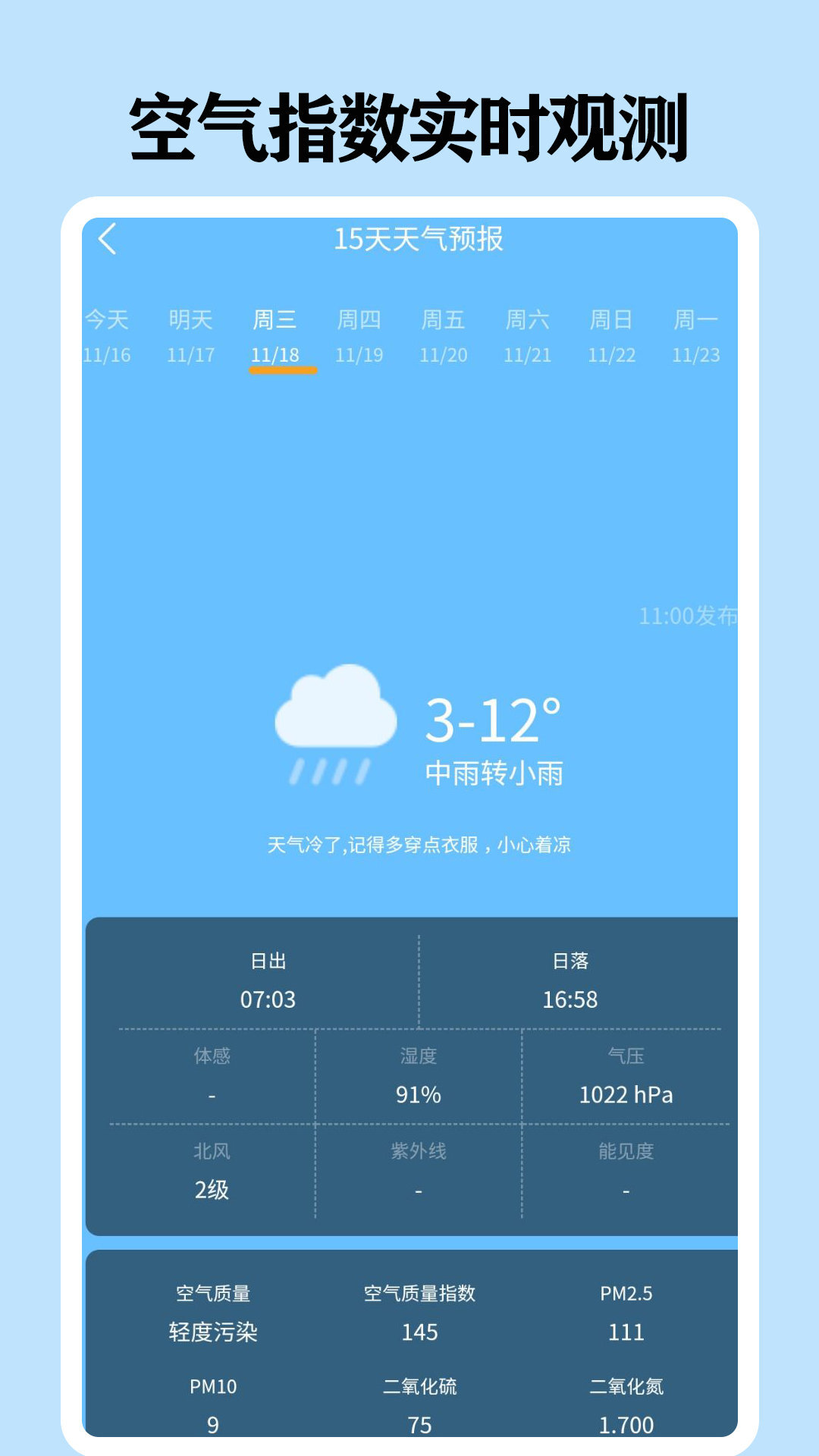Click the back arrow icon
The width and height of the screenshot is (819, 1456).
click(x=106, y=239)
